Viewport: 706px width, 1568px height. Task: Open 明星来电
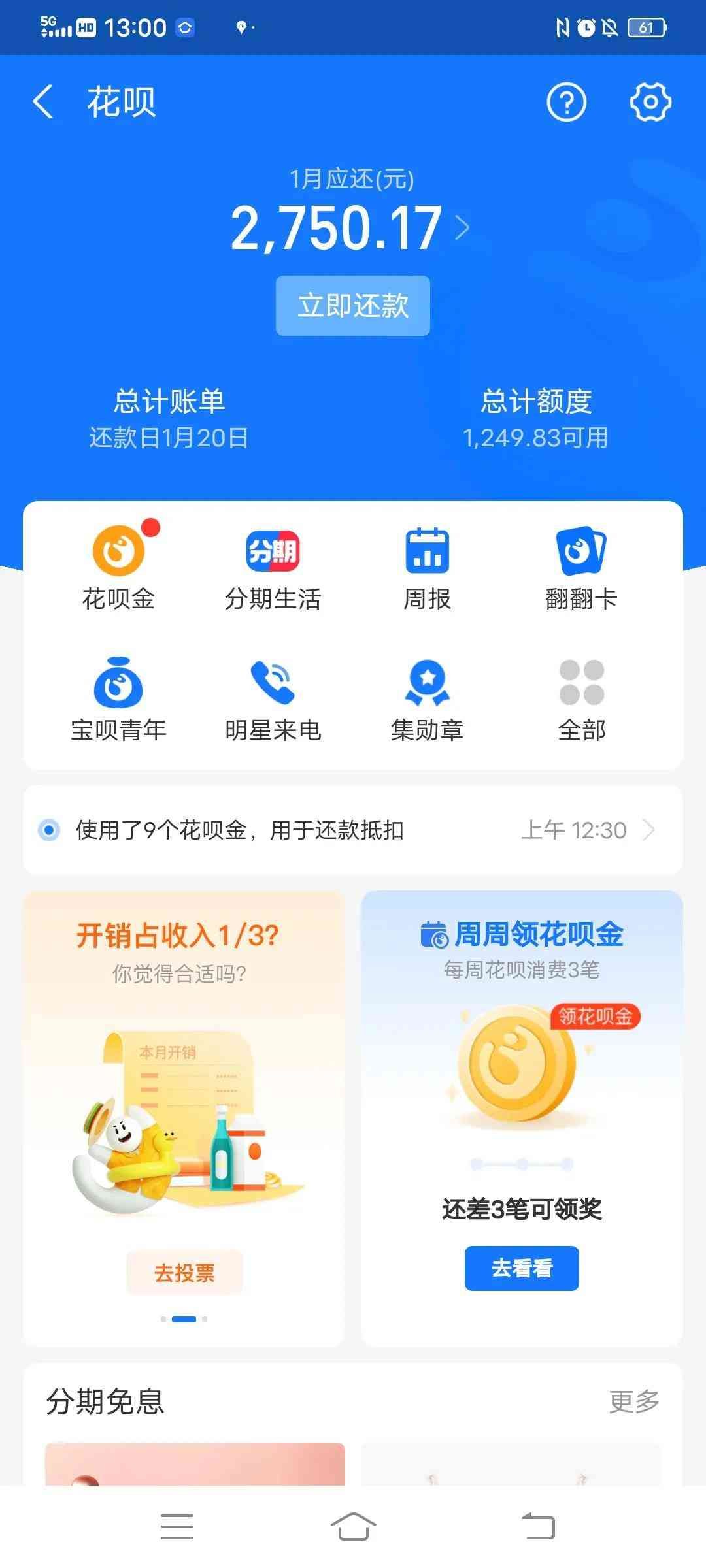273,700
